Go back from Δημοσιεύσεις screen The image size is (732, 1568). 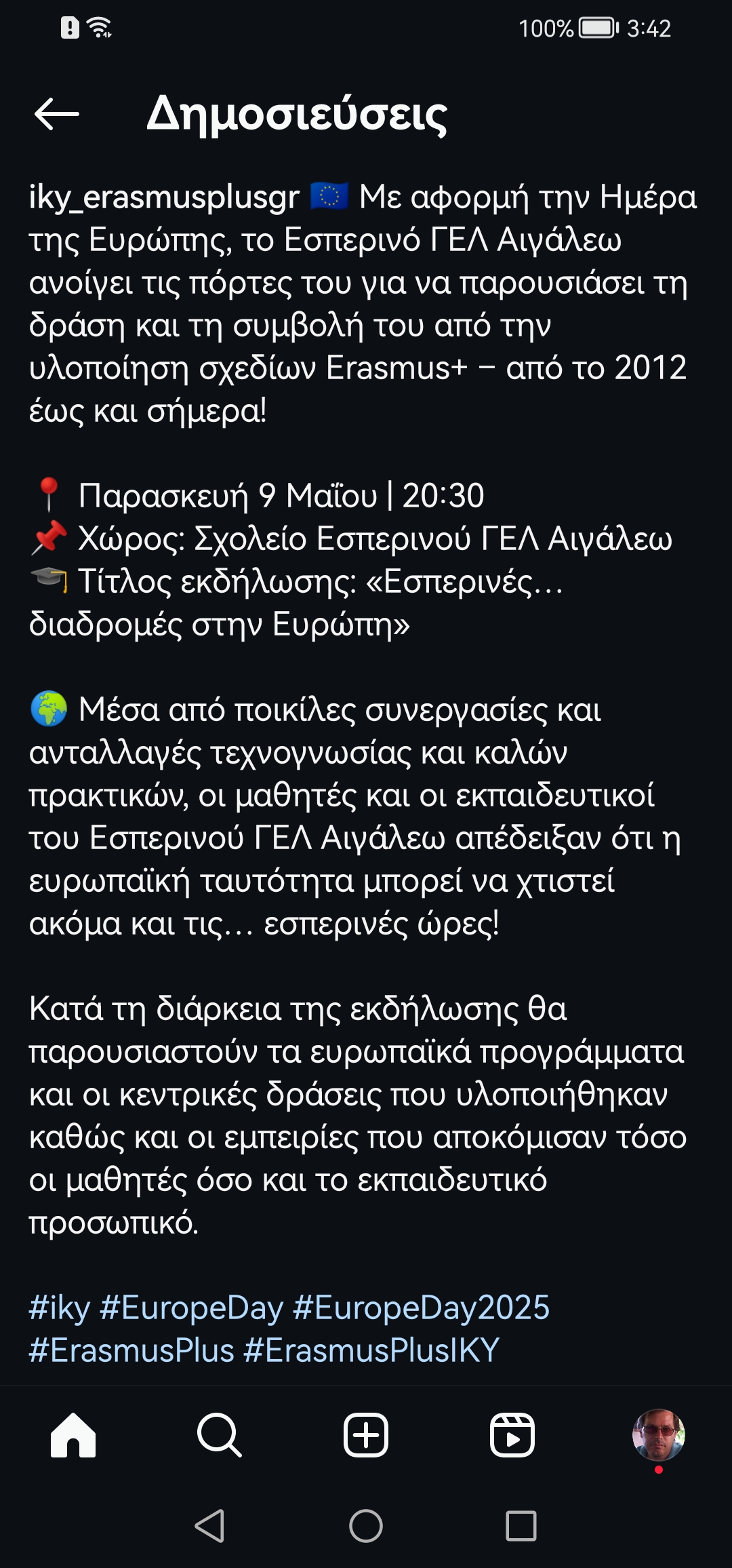click(x=57, y=113)
